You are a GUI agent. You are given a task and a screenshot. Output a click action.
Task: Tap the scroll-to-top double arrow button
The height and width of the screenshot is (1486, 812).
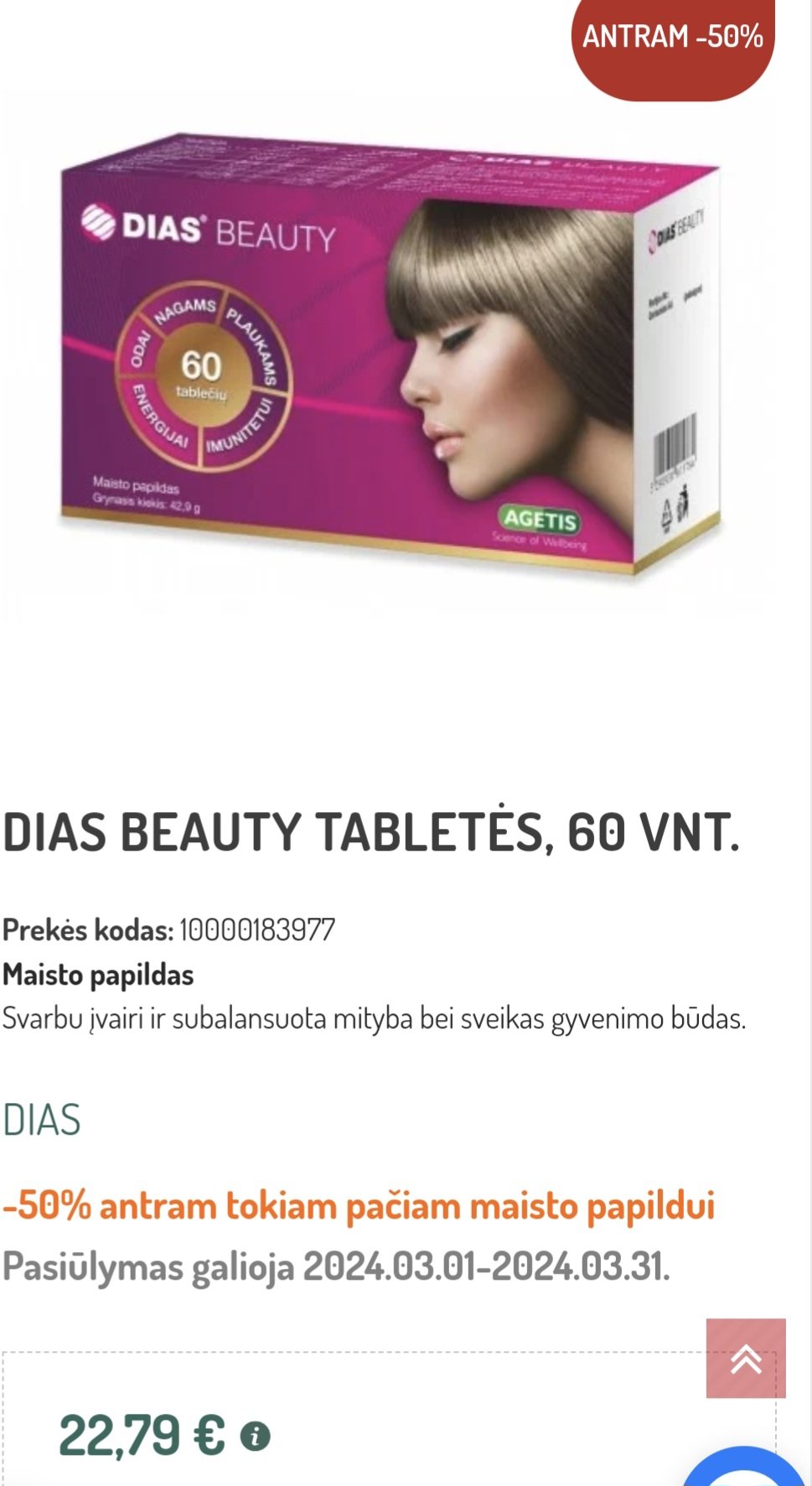(746, 1359)
